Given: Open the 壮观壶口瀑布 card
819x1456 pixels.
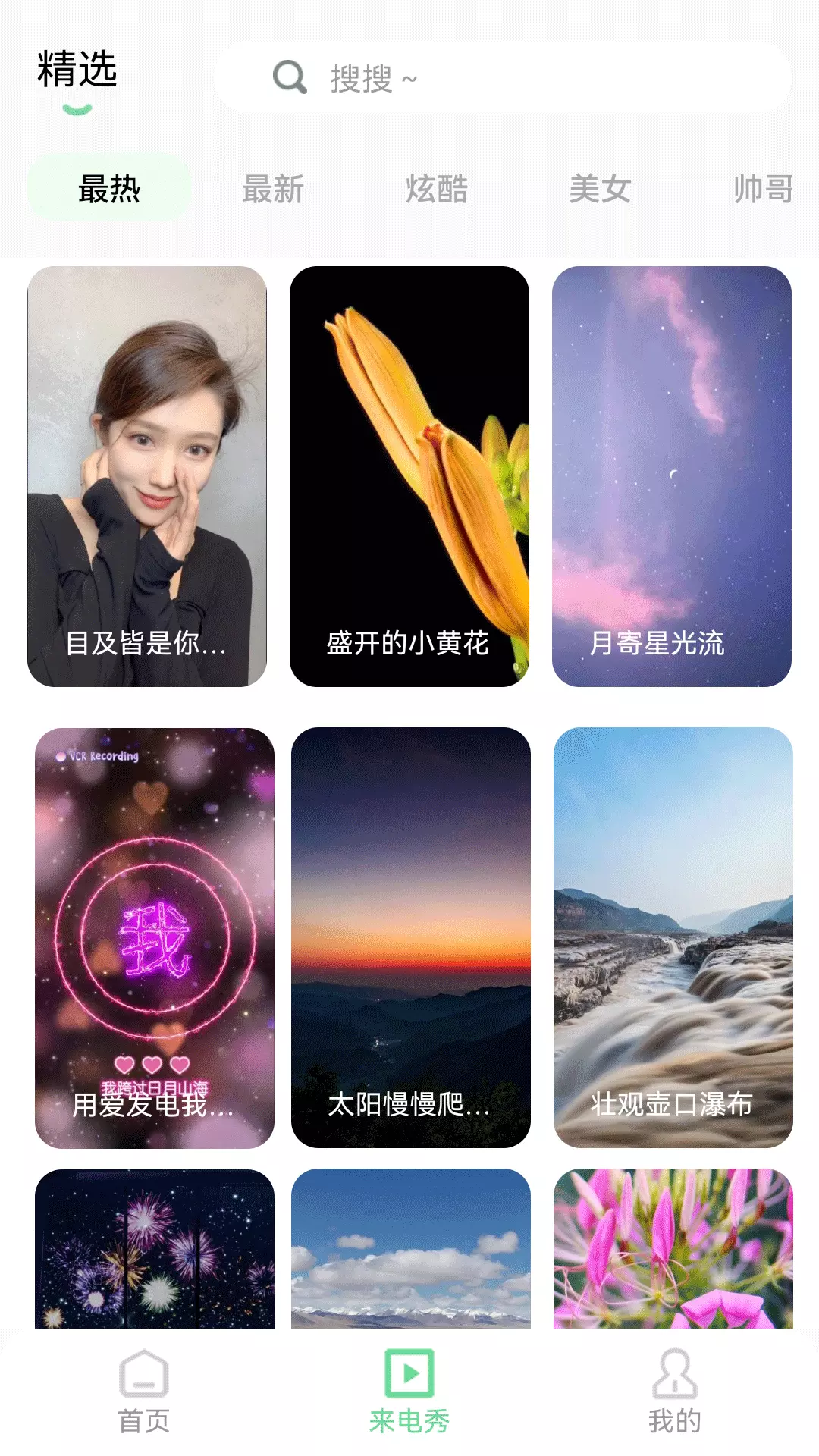Looking at the screenshot, I should (x=673, y=938).
